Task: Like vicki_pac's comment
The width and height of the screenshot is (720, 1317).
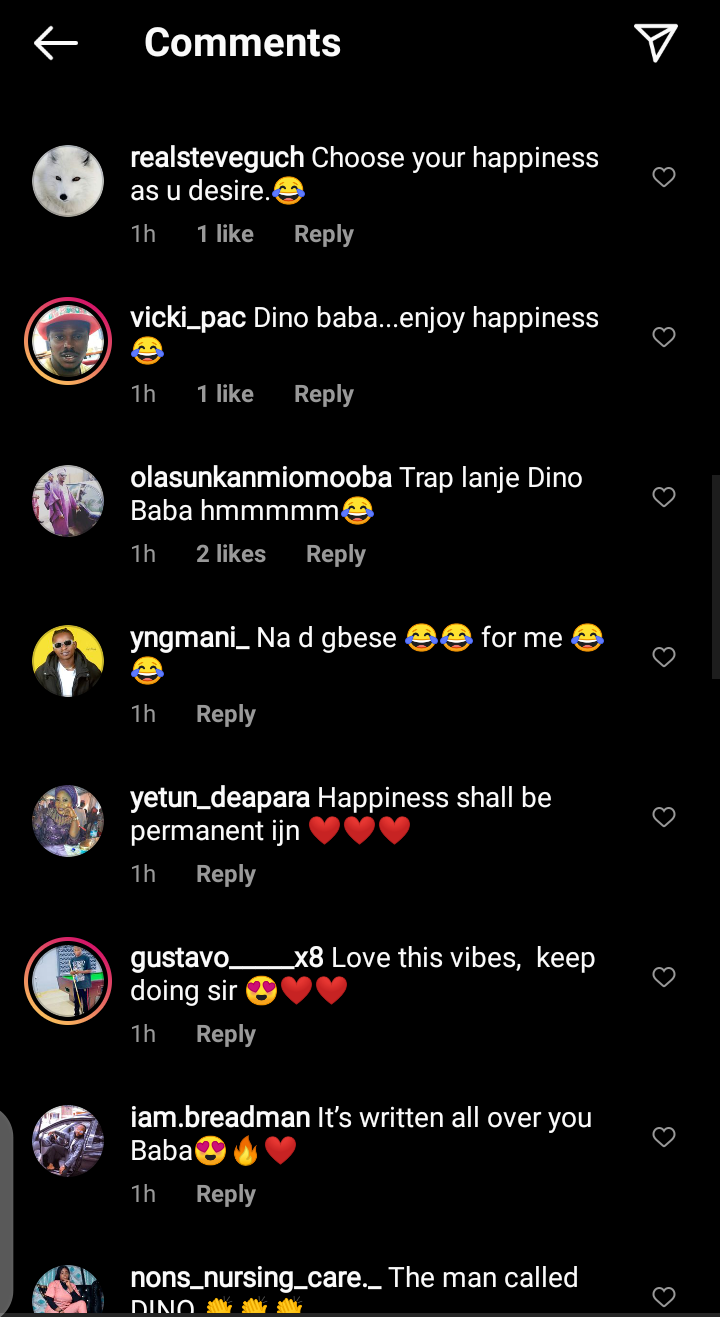Action: [x=664, y=337]
